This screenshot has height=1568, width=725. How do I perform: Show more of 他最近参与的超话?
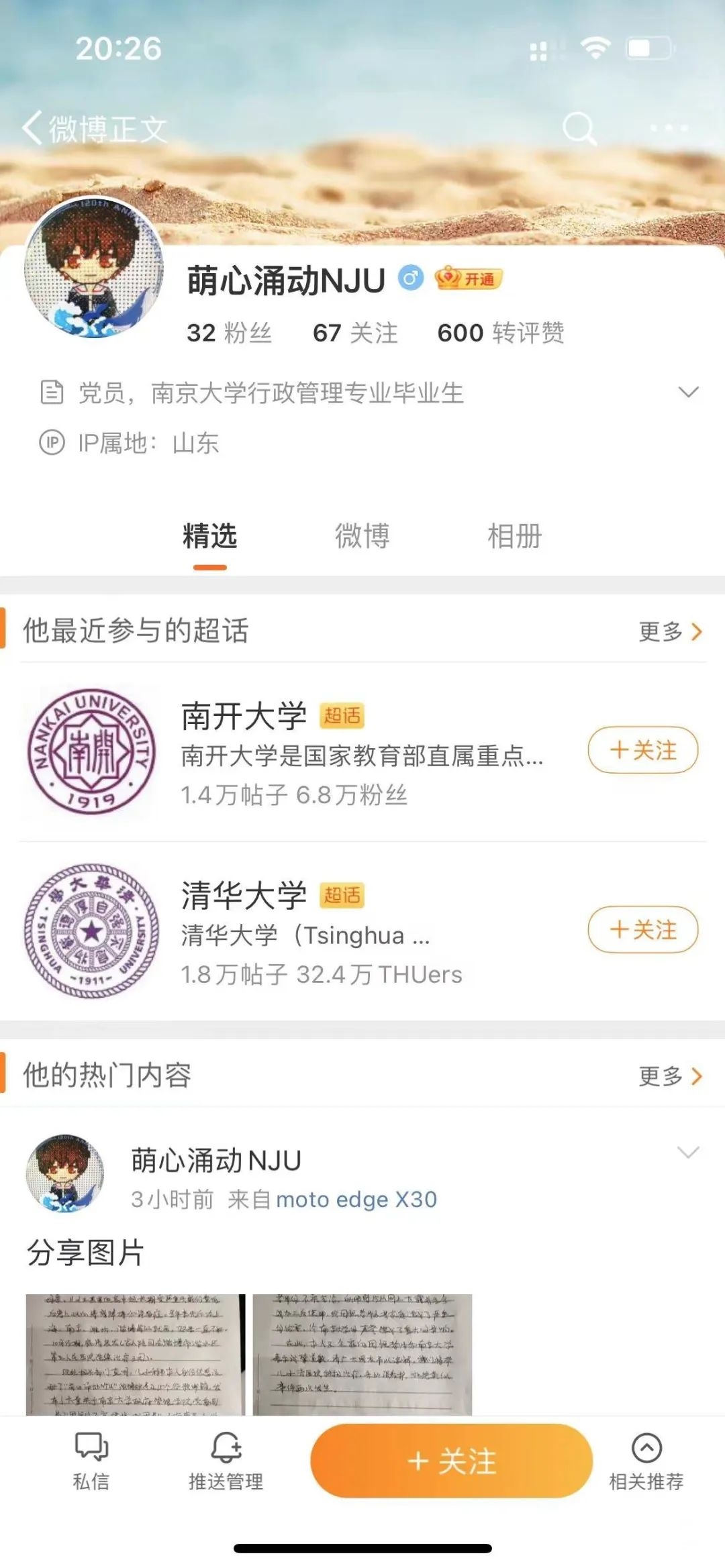click(670, 631)
